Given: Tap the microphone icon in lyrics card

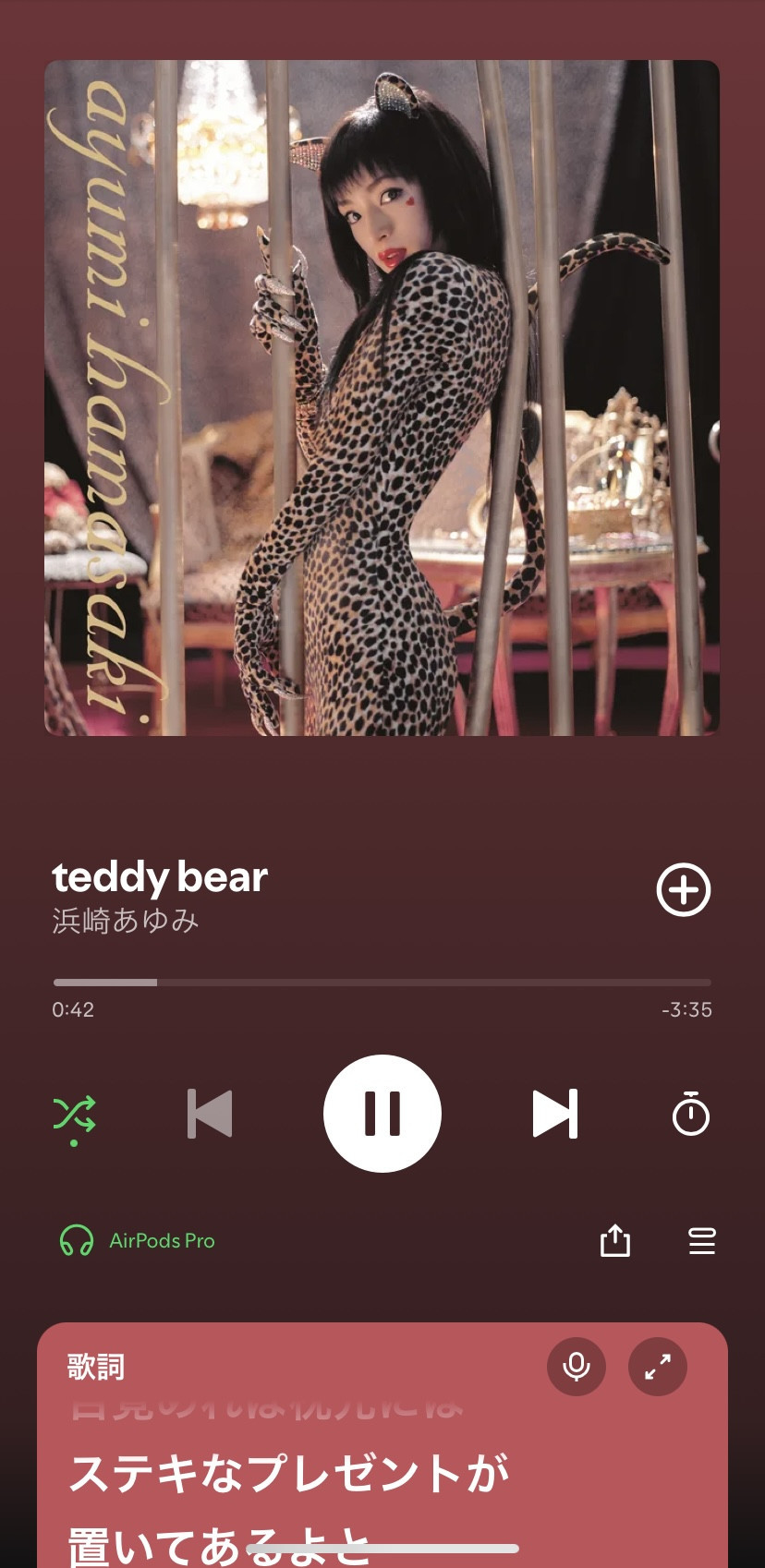Looking at the screenshot, I should point(576,1367).
